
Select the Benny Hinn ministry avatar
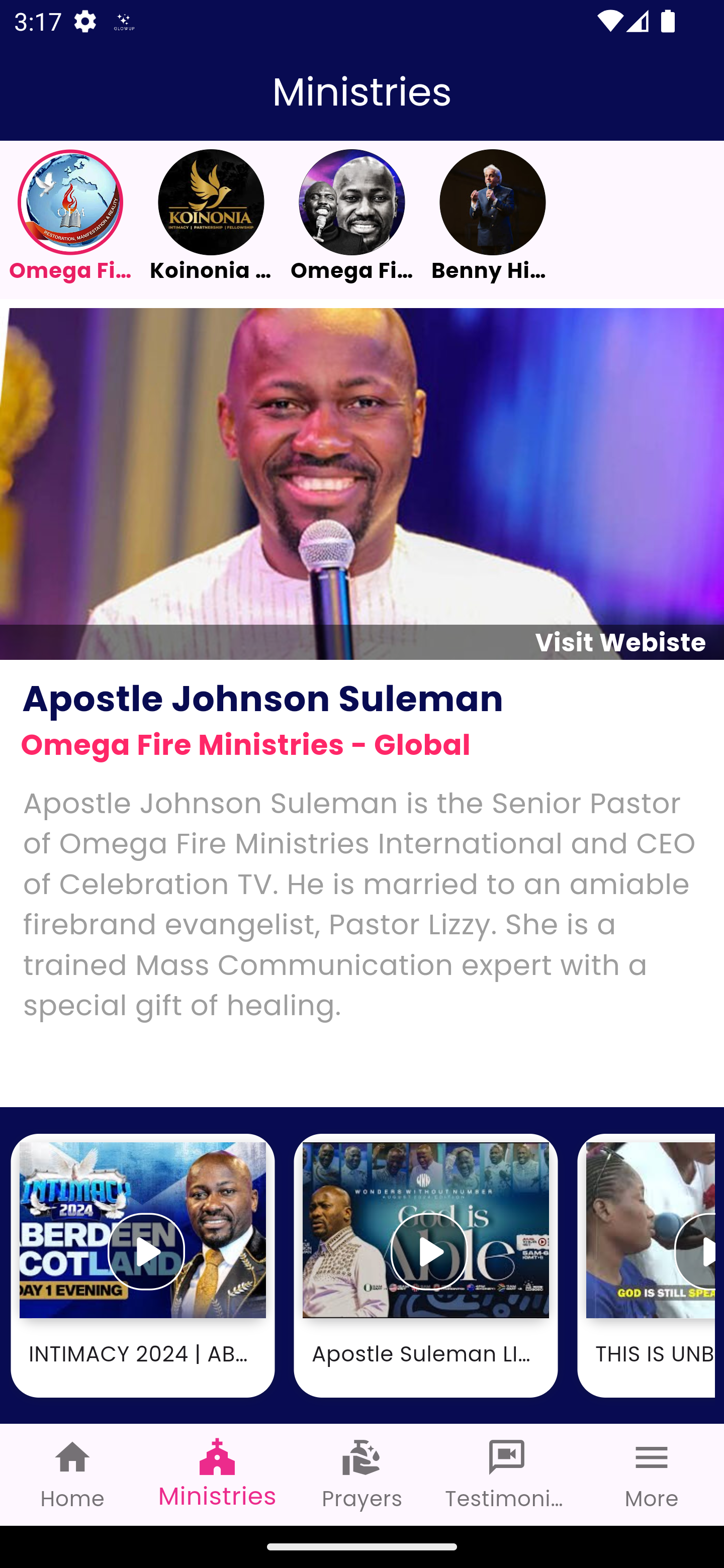492,202
